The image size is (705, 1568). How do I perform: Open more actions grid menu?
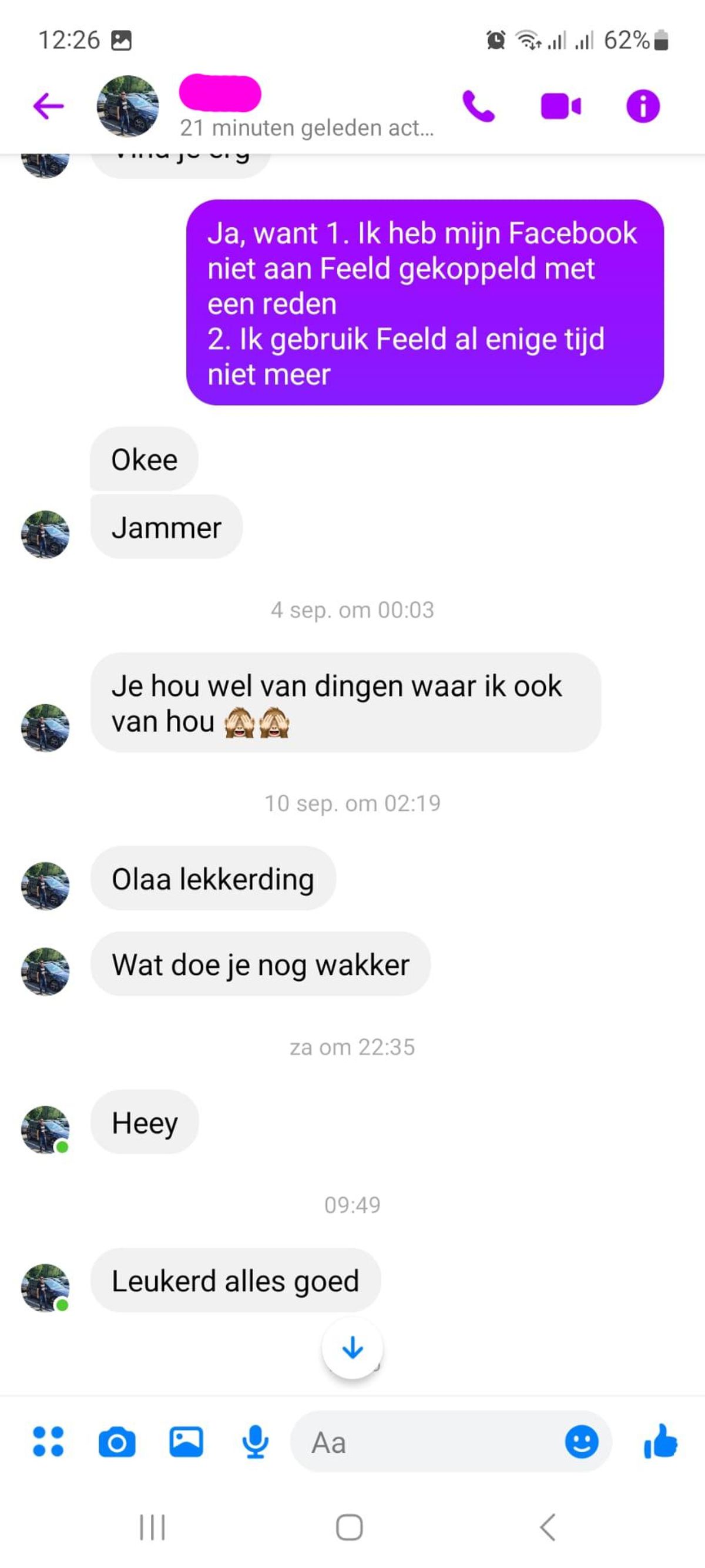tap(48, 1442)
